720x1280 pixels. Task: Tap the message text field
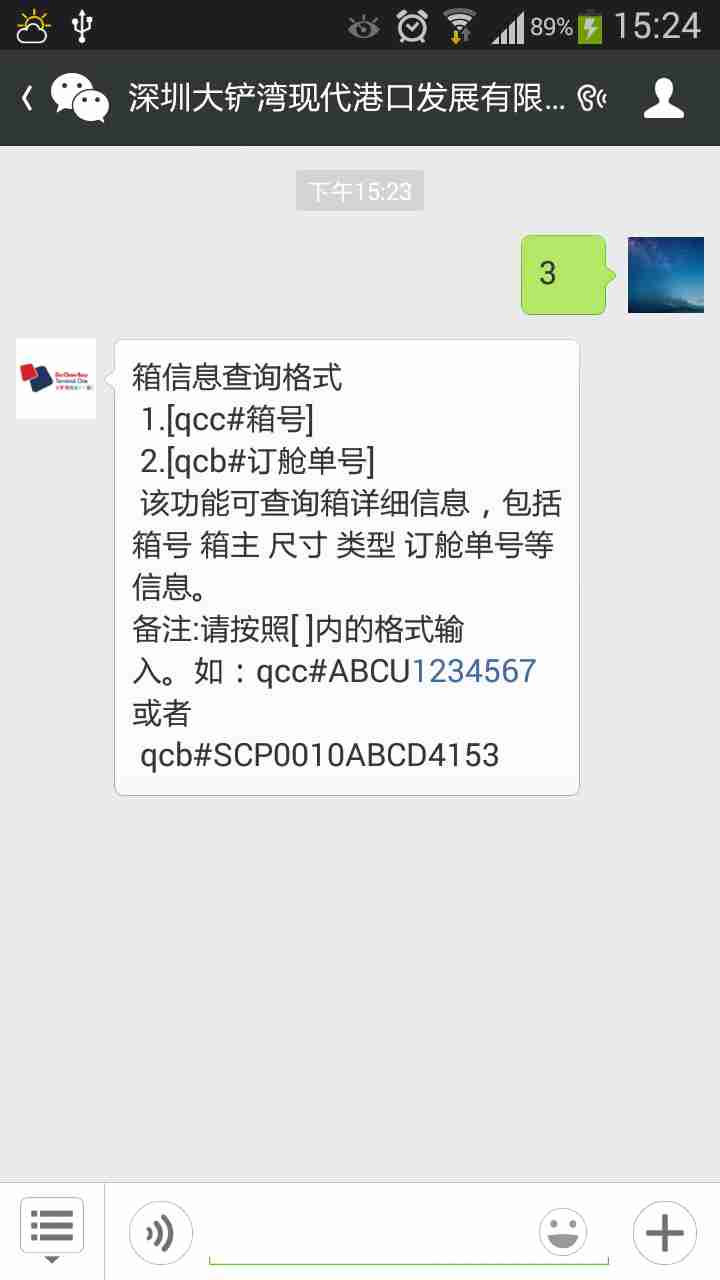point(365,1233)
